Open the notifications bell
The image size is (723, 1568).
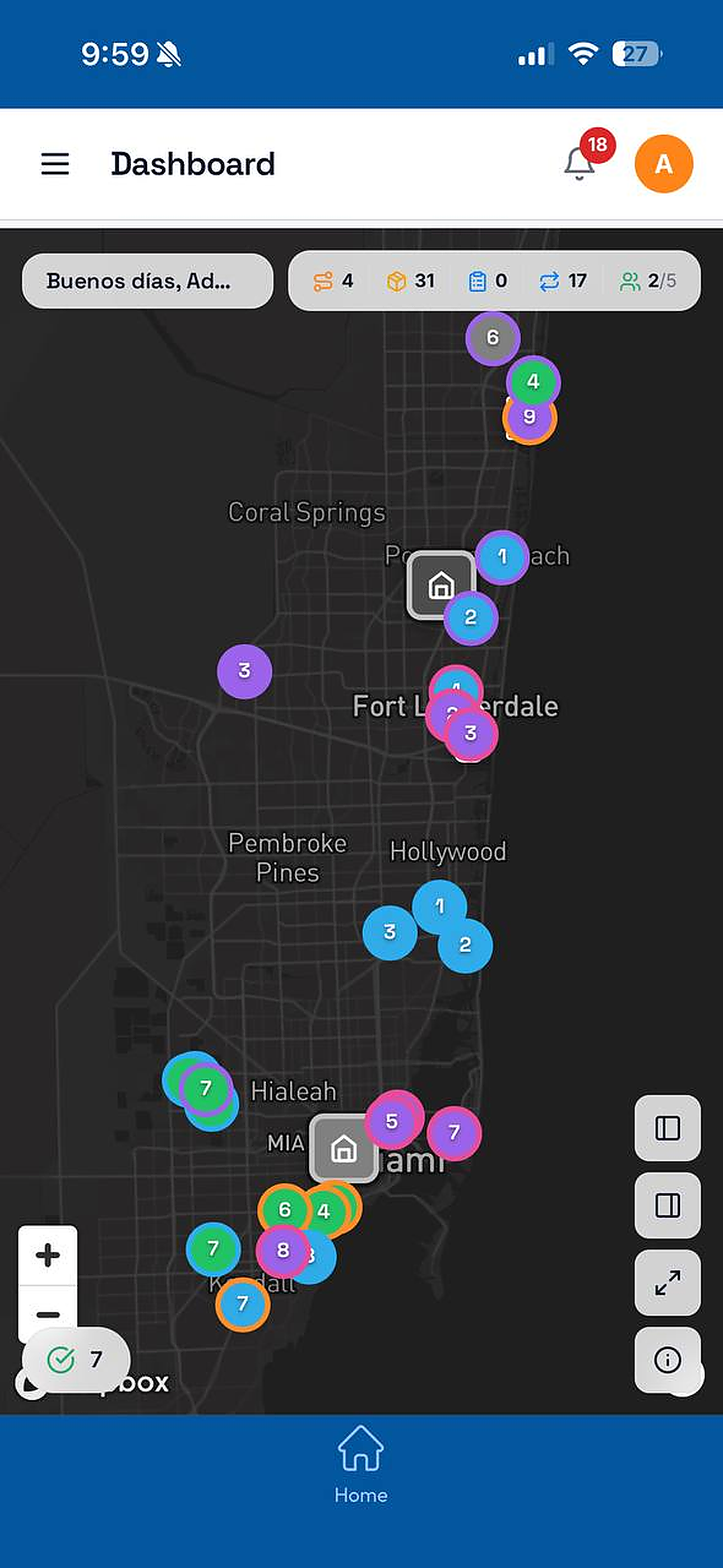point(580,163)
